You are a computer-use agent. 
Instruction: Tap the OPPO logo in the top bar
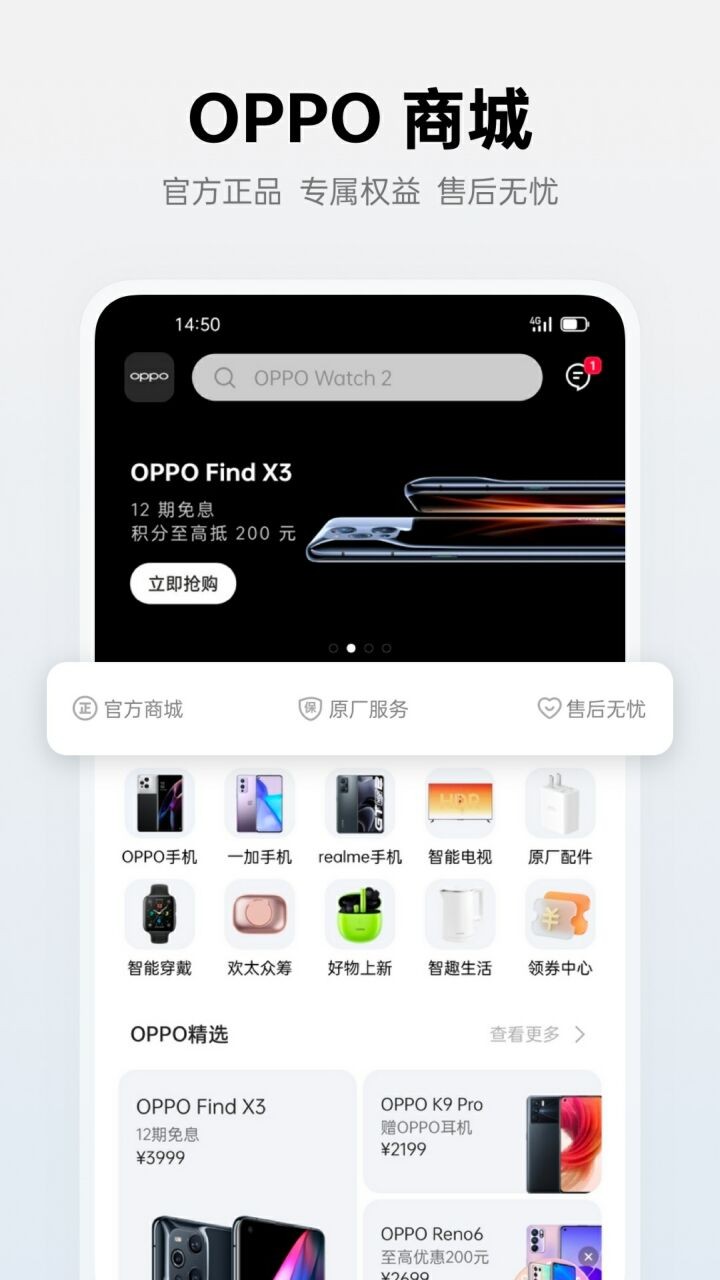[149, 377]
